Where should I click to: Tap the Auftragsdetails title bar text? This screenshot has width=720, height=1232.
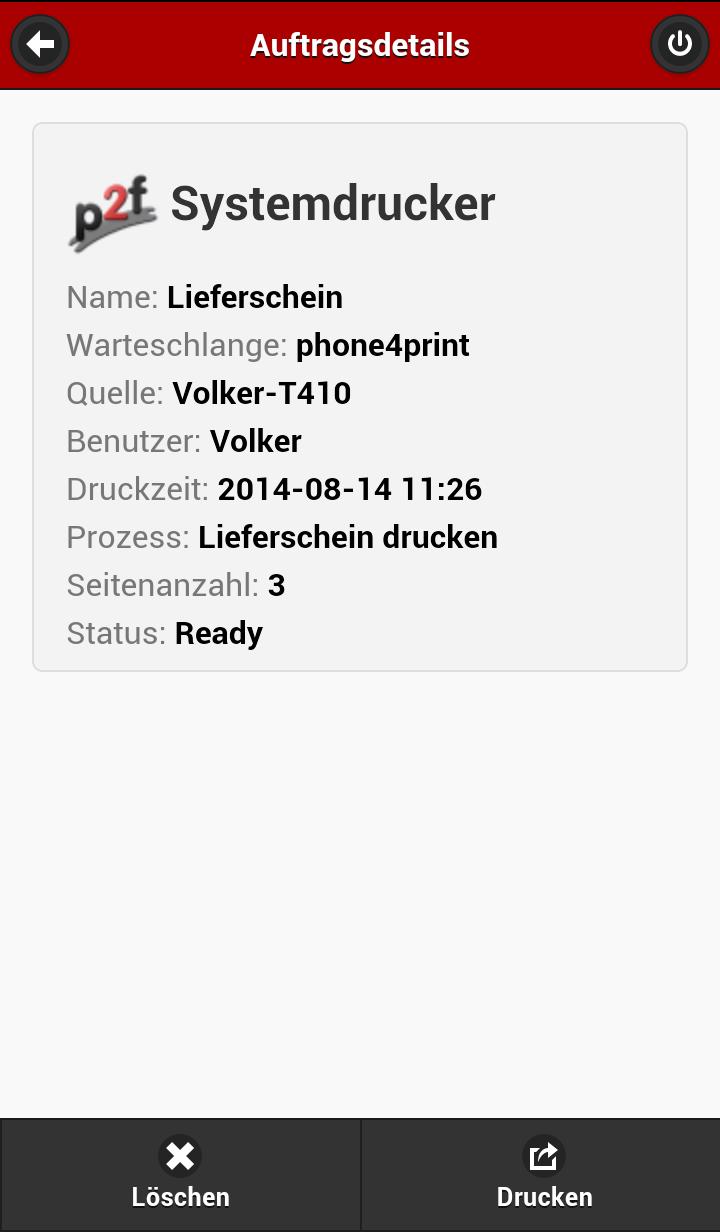(x=359, y=44)
